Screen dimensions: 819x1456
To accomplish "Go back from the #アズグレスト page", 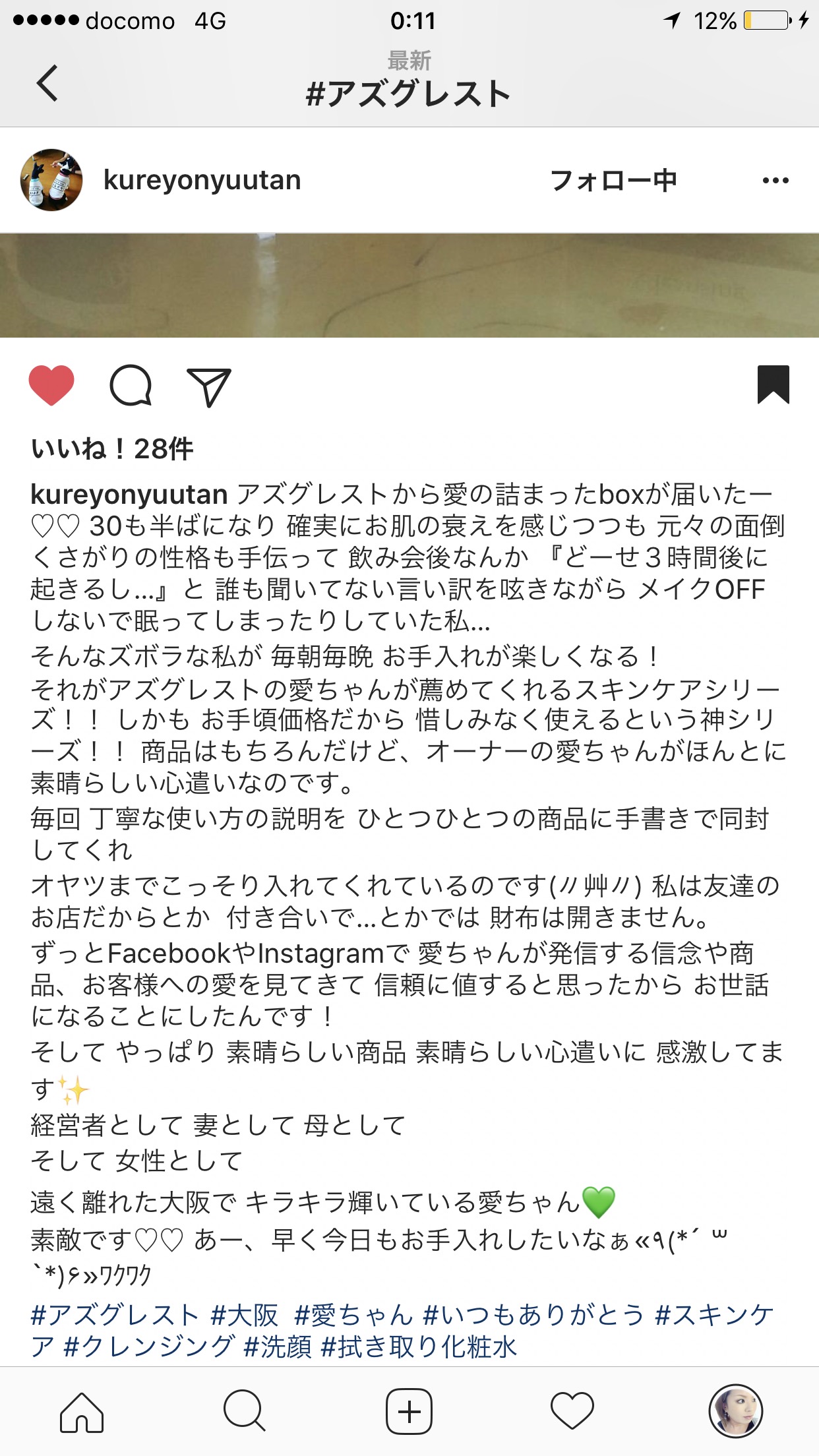I will [x=47, y=83].
